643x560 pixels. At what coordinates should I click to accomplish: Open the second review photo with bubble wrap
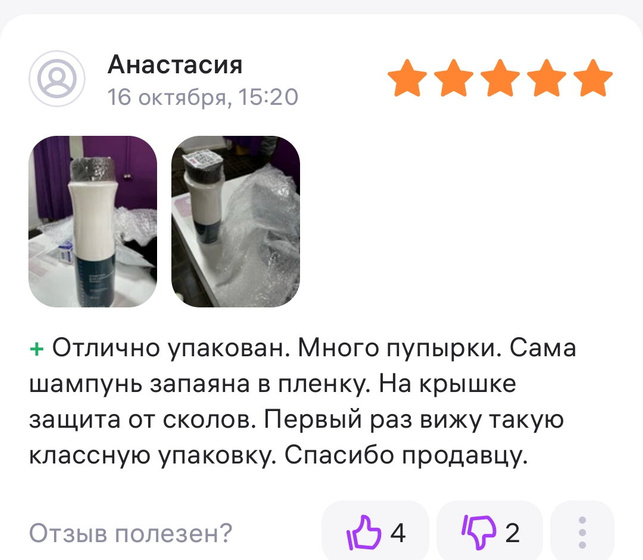point(236,221)
